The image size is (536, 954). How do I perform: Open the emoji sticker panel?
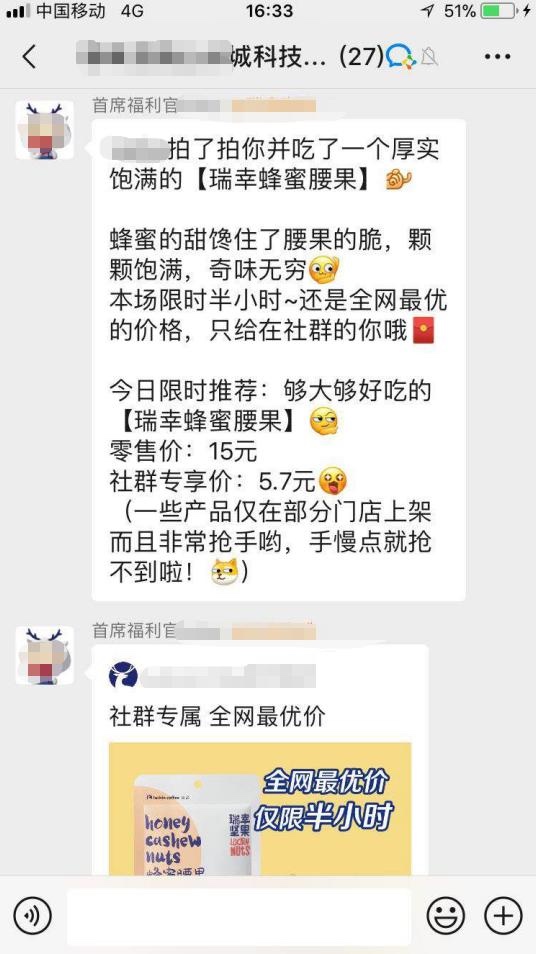(445, 916)
